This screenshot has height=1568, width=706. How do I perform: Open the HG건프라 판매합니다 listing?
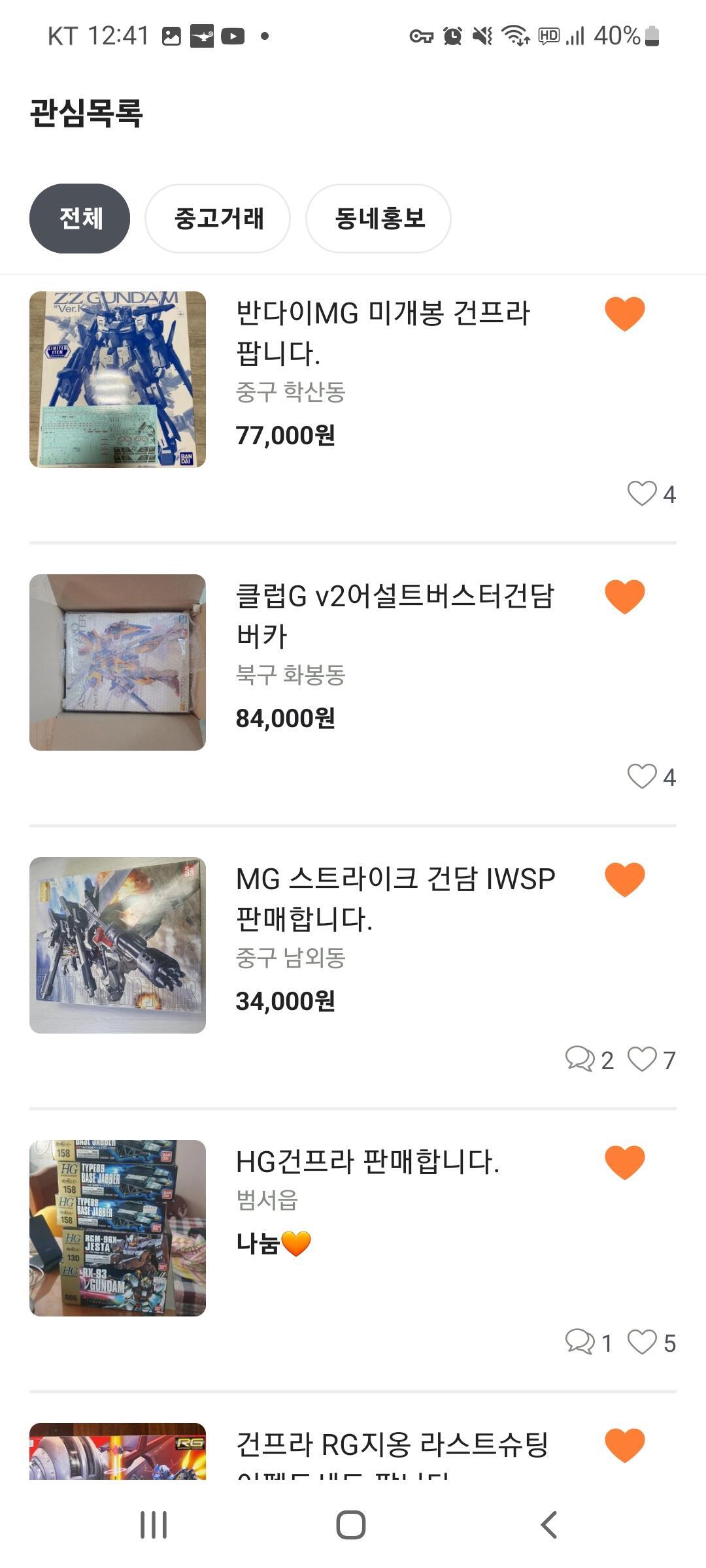coord(367,1162)
